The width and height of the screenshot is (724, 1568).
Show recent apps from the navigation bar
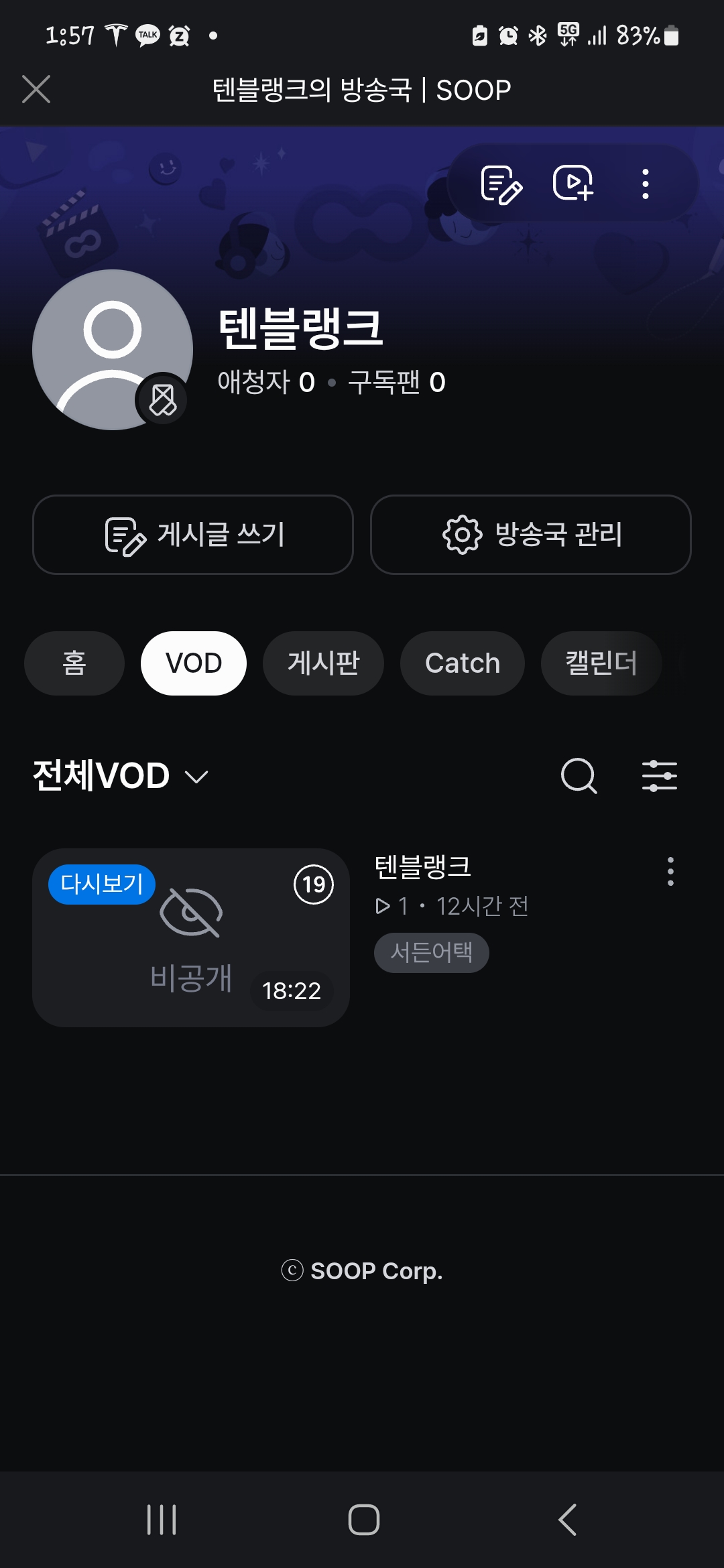162,1520
